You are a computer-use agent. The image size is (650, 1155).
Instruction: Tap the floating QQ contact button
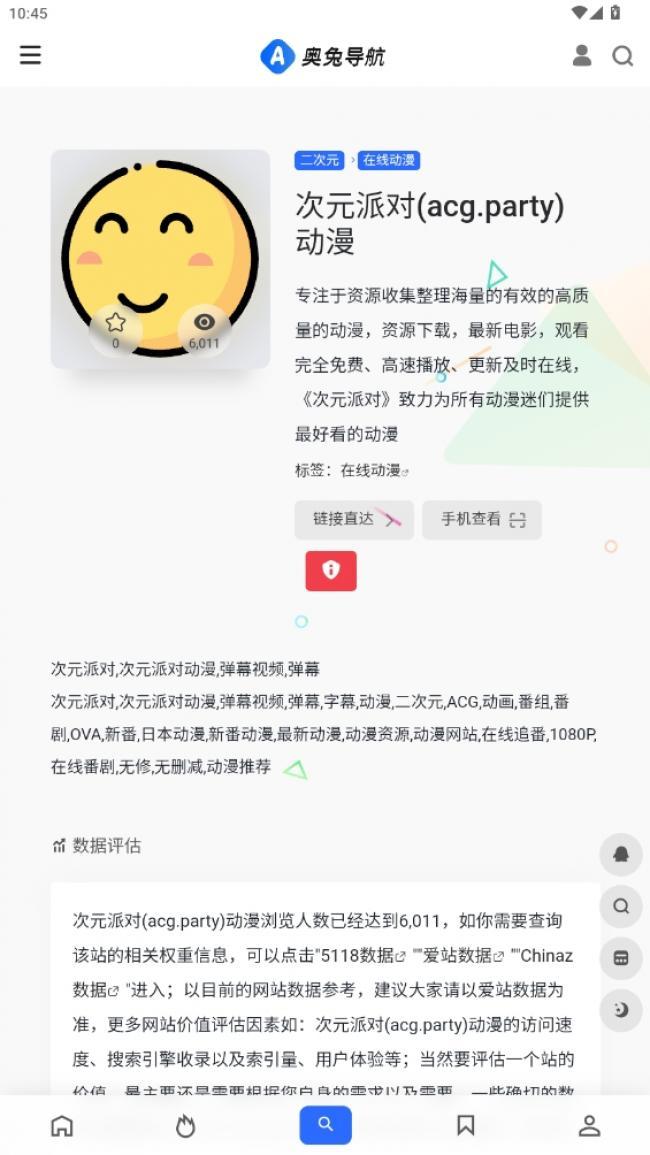(621, 855)
